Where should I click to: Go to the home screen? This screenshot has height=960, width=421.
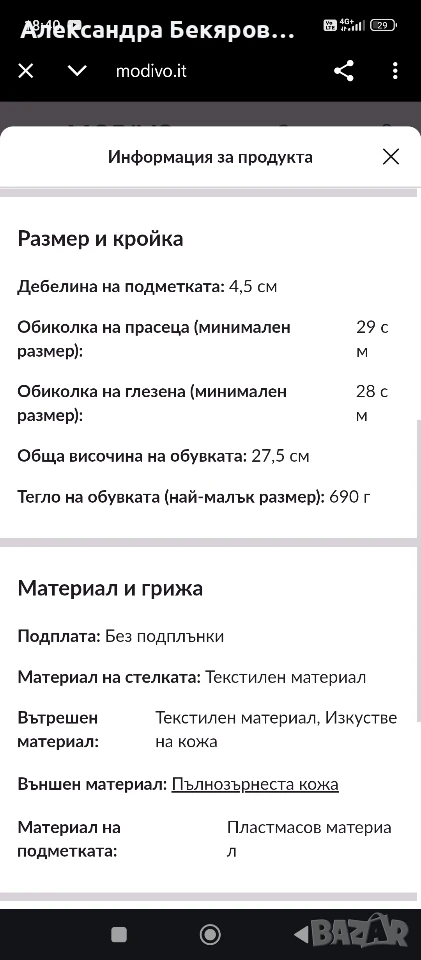tap(210, 934)
